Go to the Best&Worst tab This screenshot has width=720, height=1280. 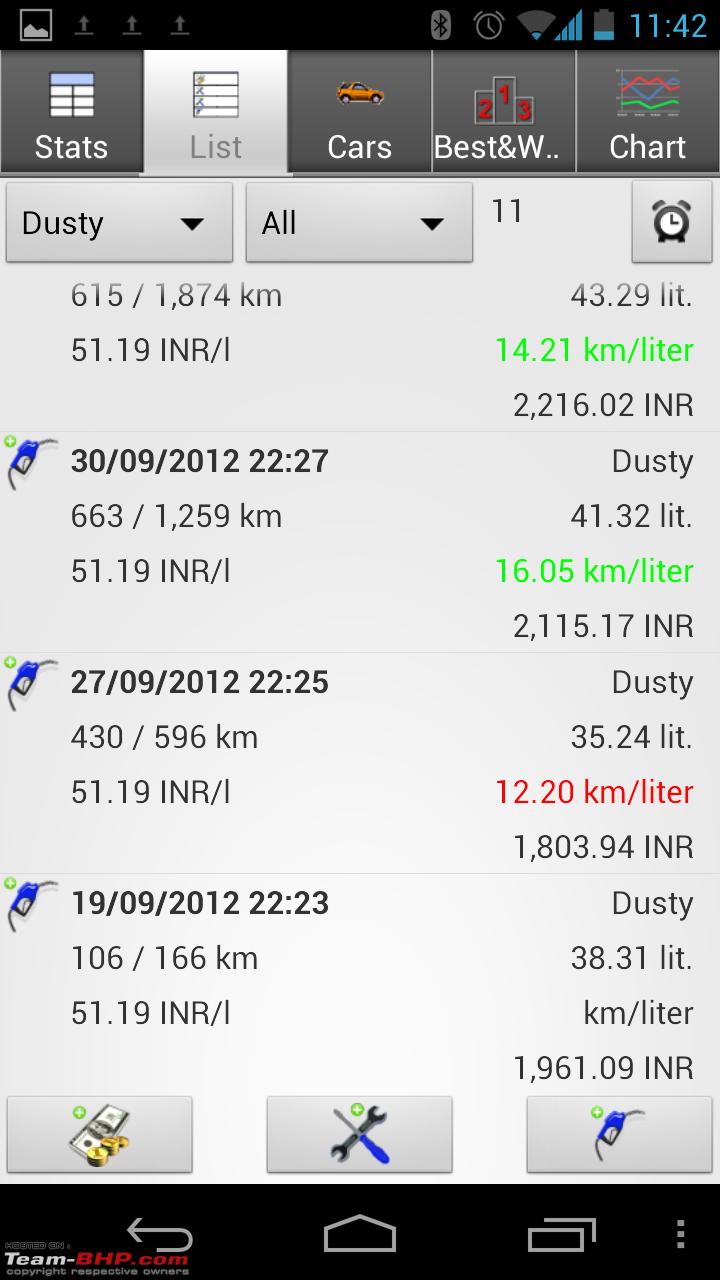click(503, 113)
